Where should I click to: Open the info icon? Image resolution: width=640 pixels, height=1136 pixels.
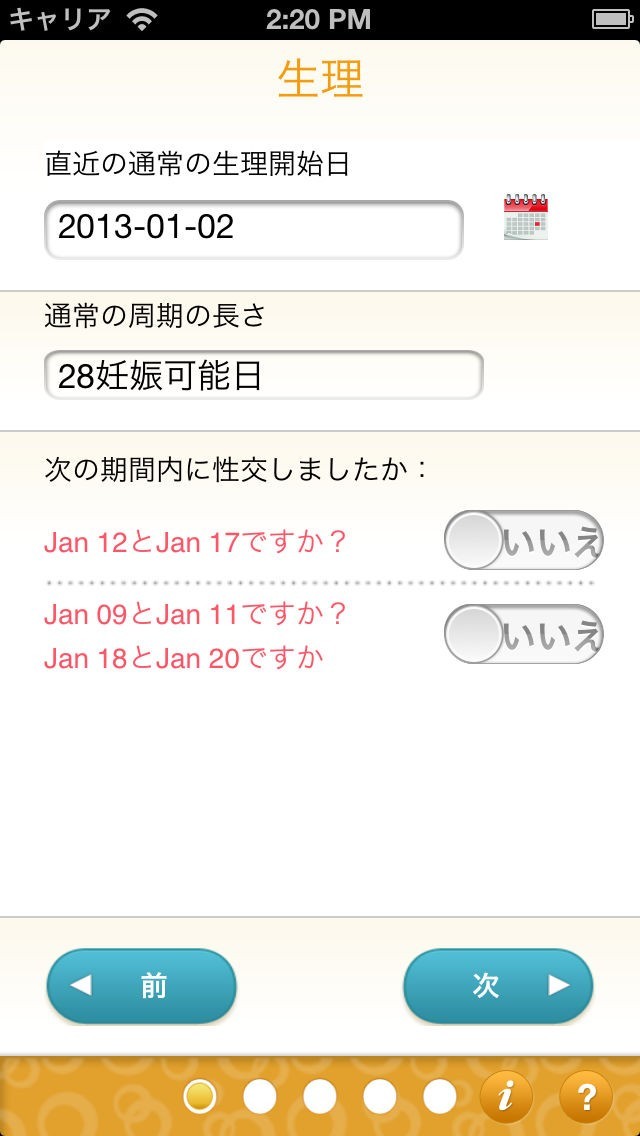pos(506,1097)
